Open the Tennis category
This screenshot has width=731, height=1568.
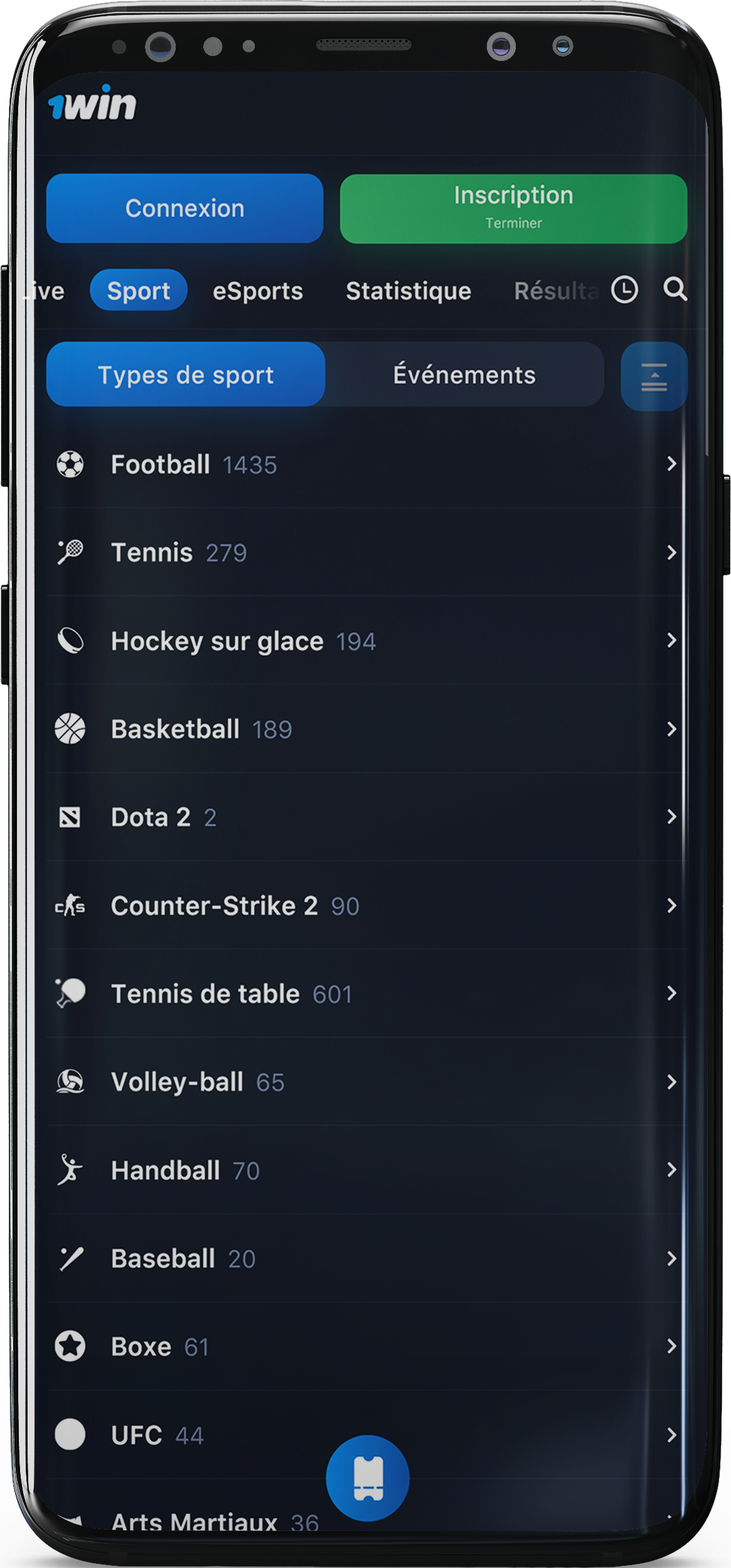coord(366,553)
